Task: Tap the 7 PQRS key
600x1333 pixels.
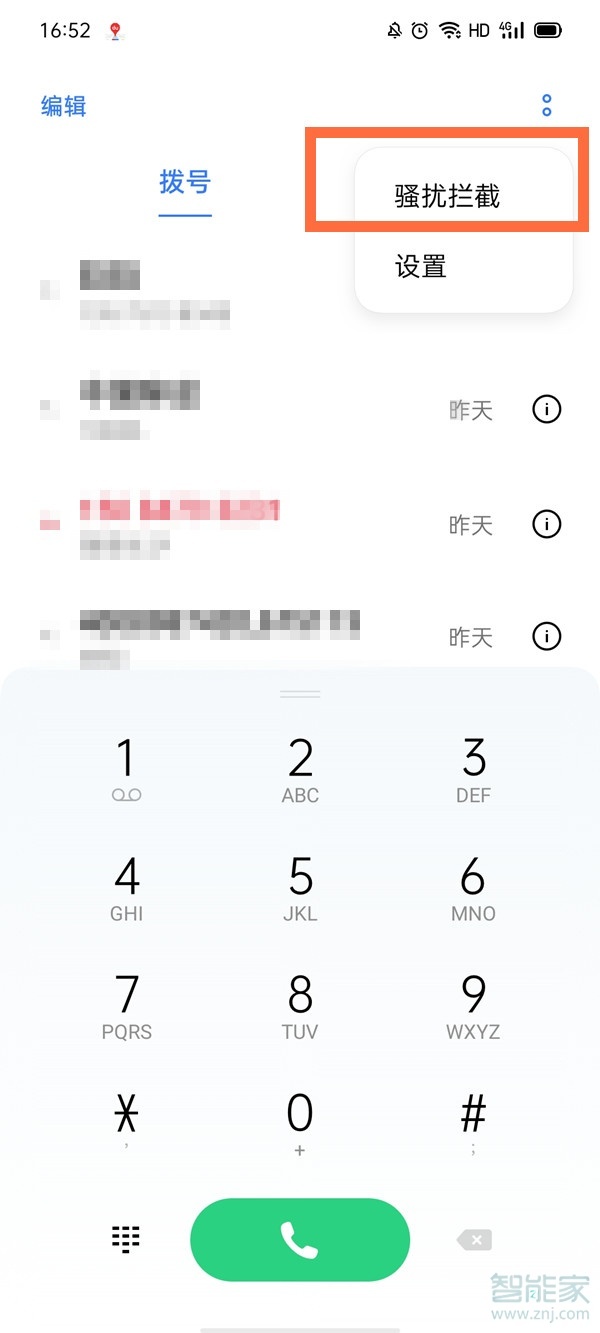Action: click(x=126, y=1006)
